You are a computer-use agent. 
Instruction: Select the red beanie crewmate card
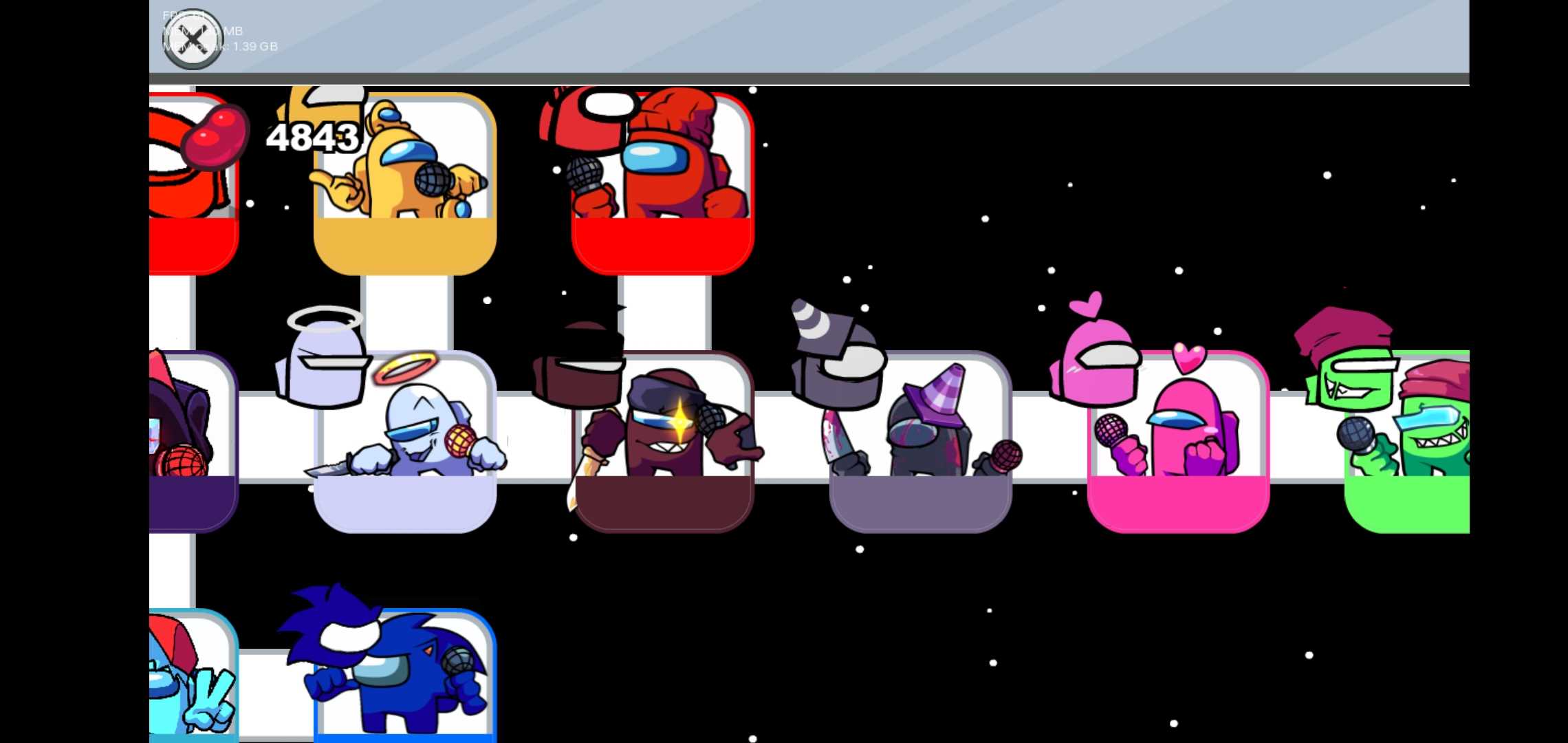(662, 186)
